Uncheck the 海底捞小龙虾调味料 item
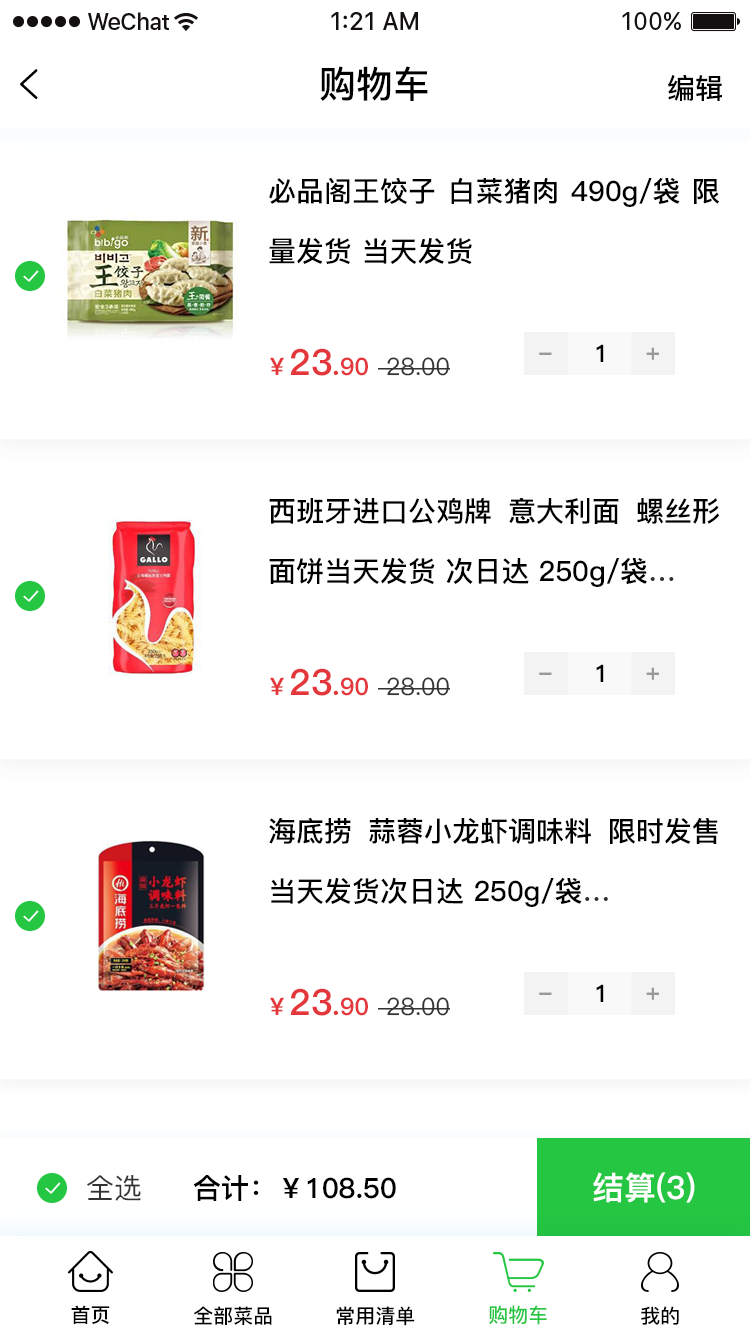Viewport: 750px width, 1334px height. tap(30, 915)
